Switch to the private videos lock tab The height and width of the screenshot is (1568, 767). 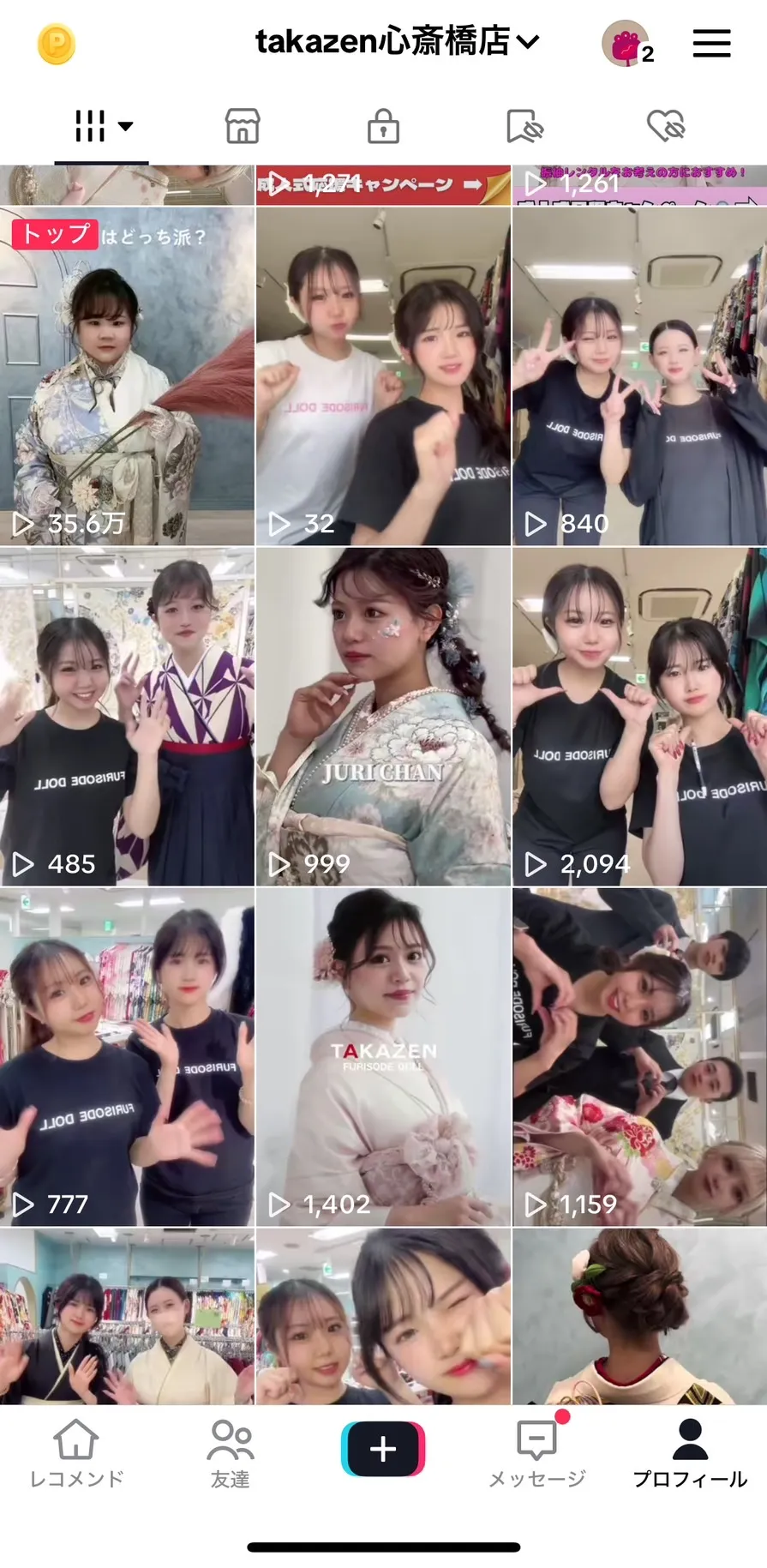coord(383,127)
